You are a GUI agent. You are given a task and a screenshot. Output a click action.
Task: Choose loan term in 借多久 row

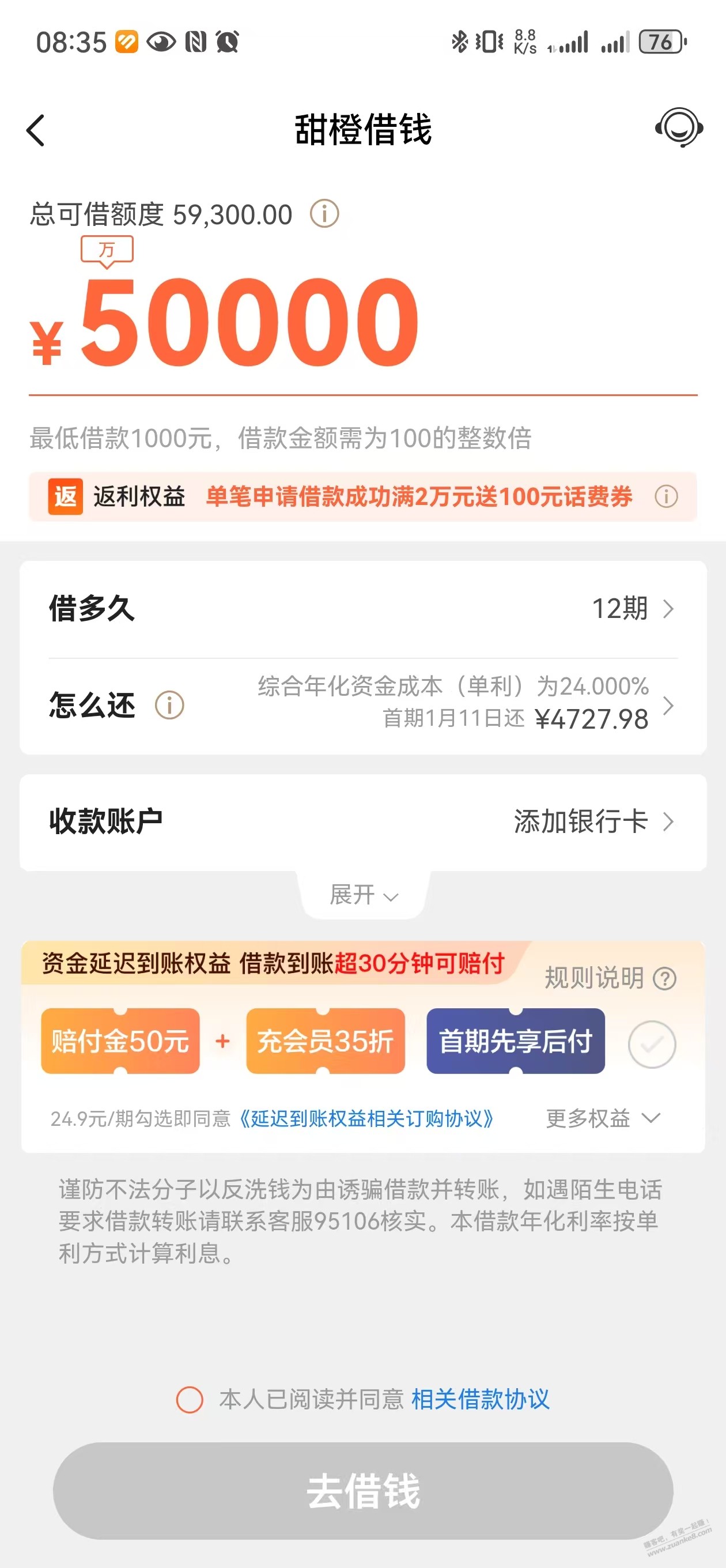click(x=633, y=609)
